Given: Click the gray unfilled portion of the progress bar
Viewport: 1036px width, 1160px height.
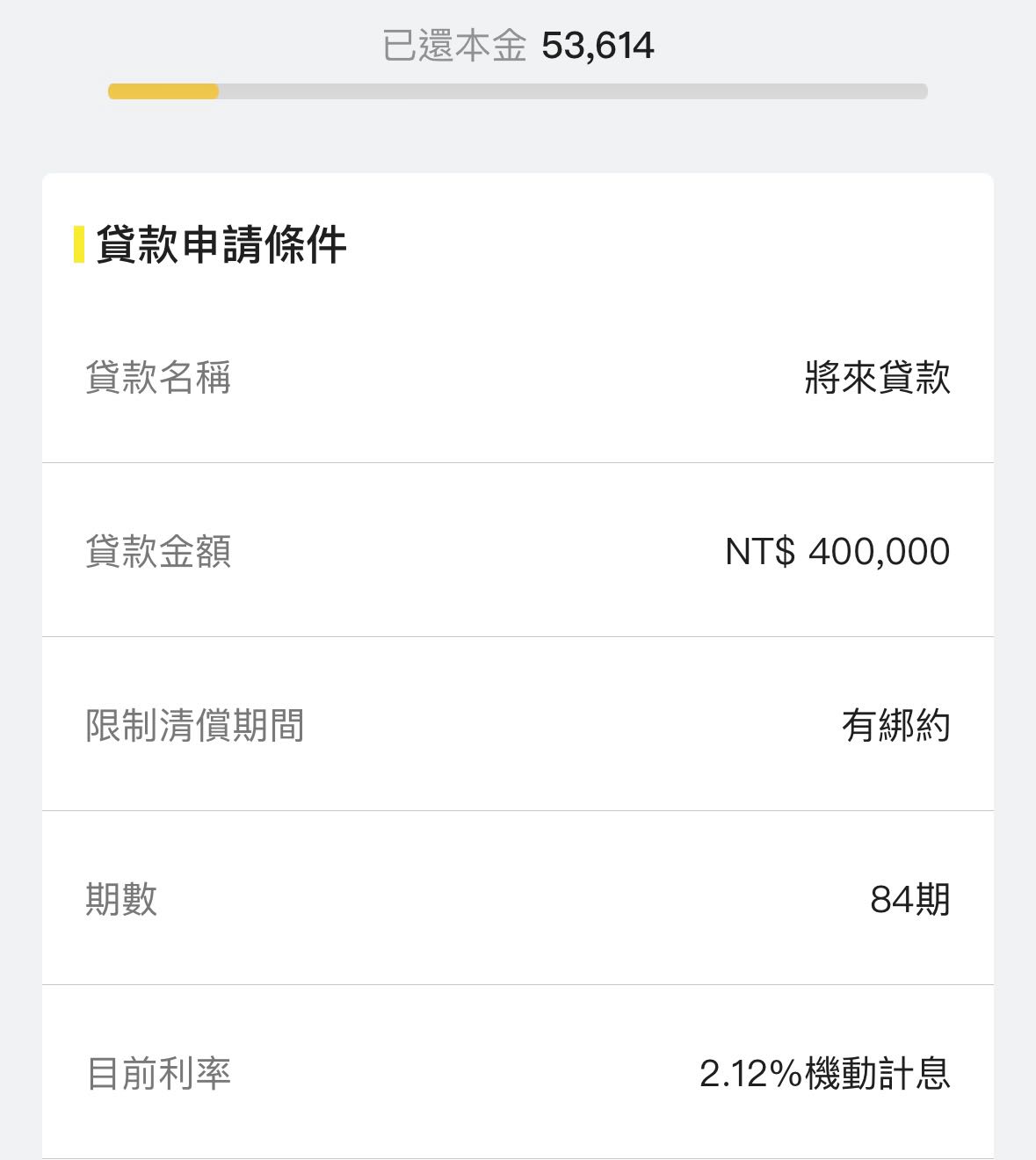Looking at the screenshot, I should click(x=571, y=90).
